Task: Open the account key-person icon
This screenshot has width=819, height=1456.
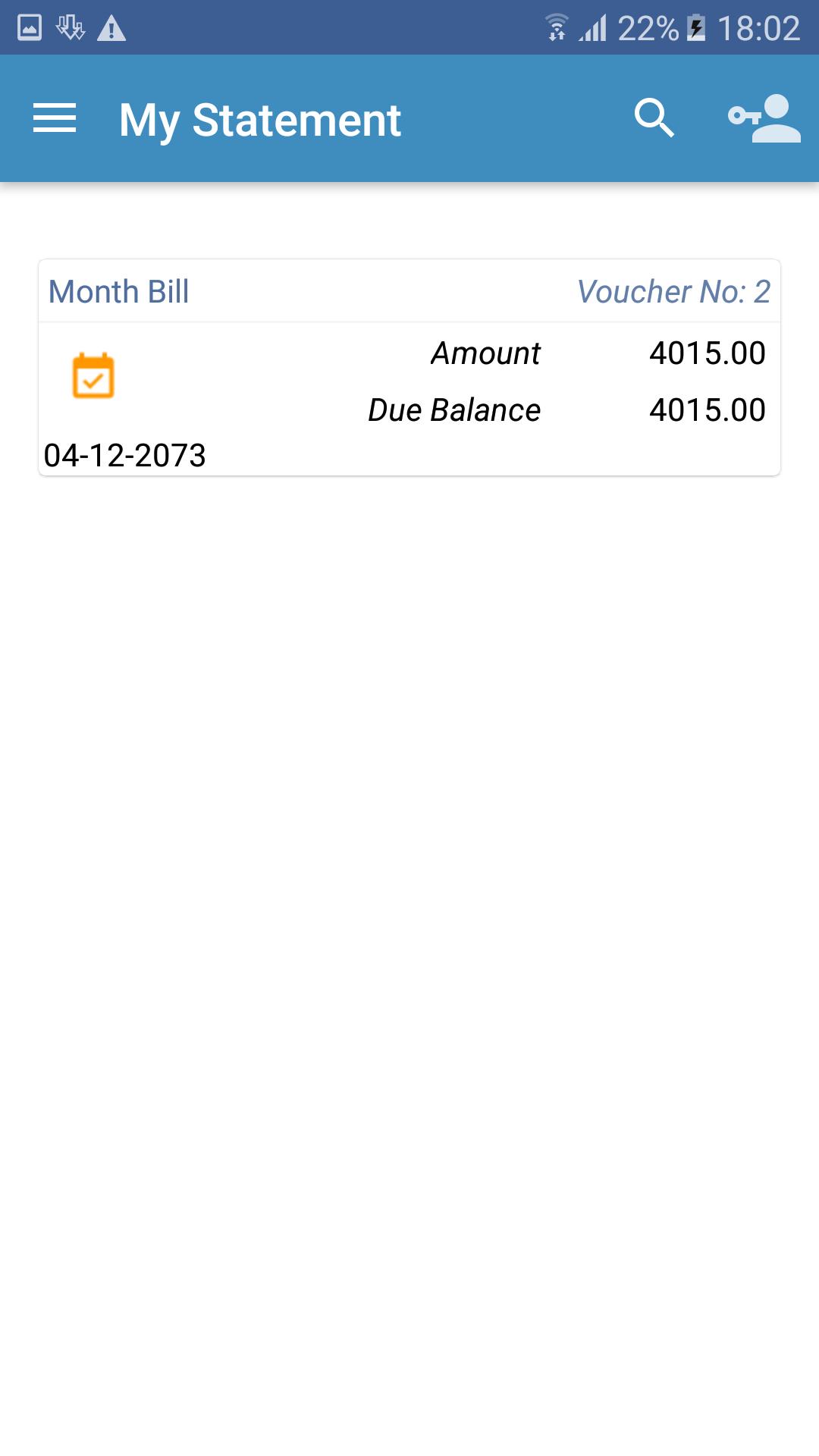Action: (x=764, y=118)
